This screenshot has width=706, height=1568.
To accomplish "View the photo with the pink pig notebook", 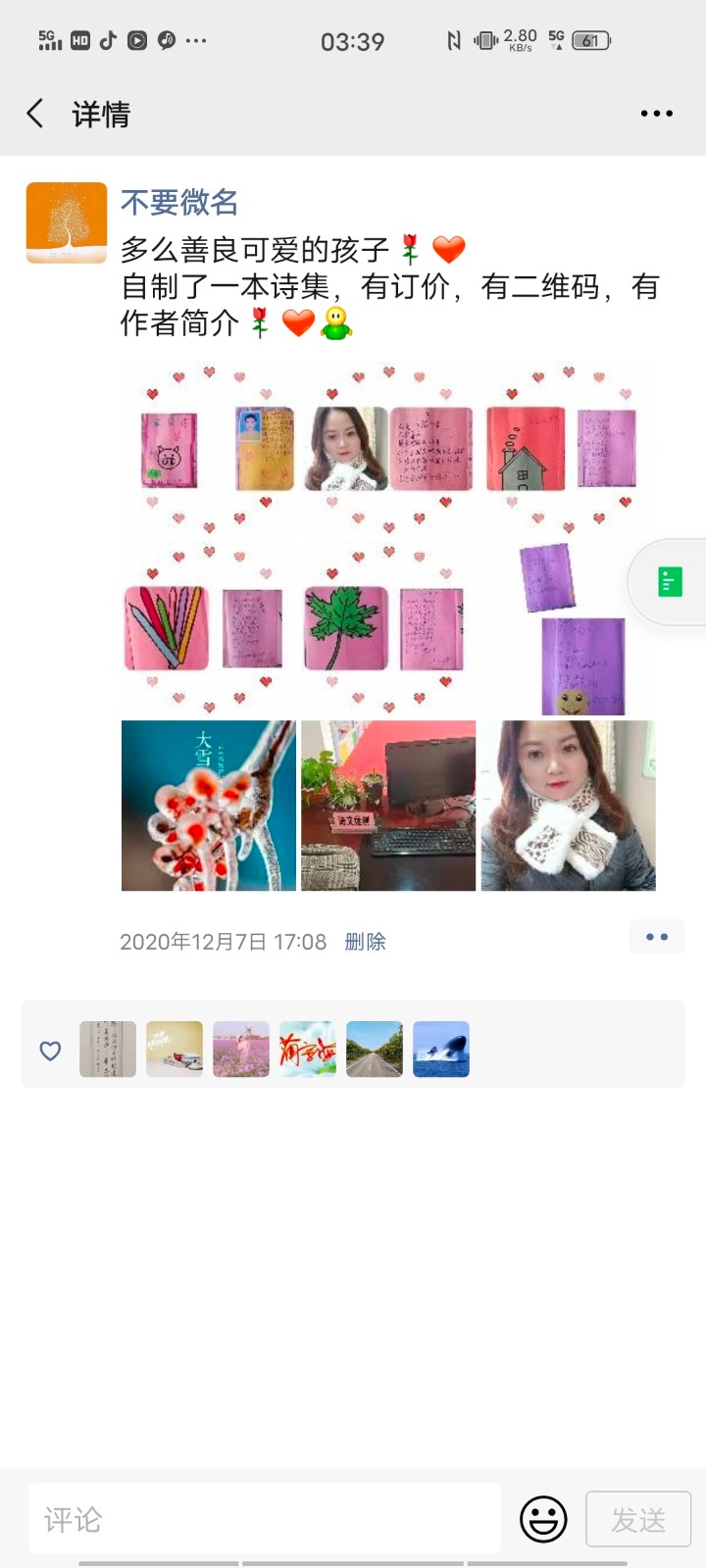I will pyautogui.click(x=208, y=448).
